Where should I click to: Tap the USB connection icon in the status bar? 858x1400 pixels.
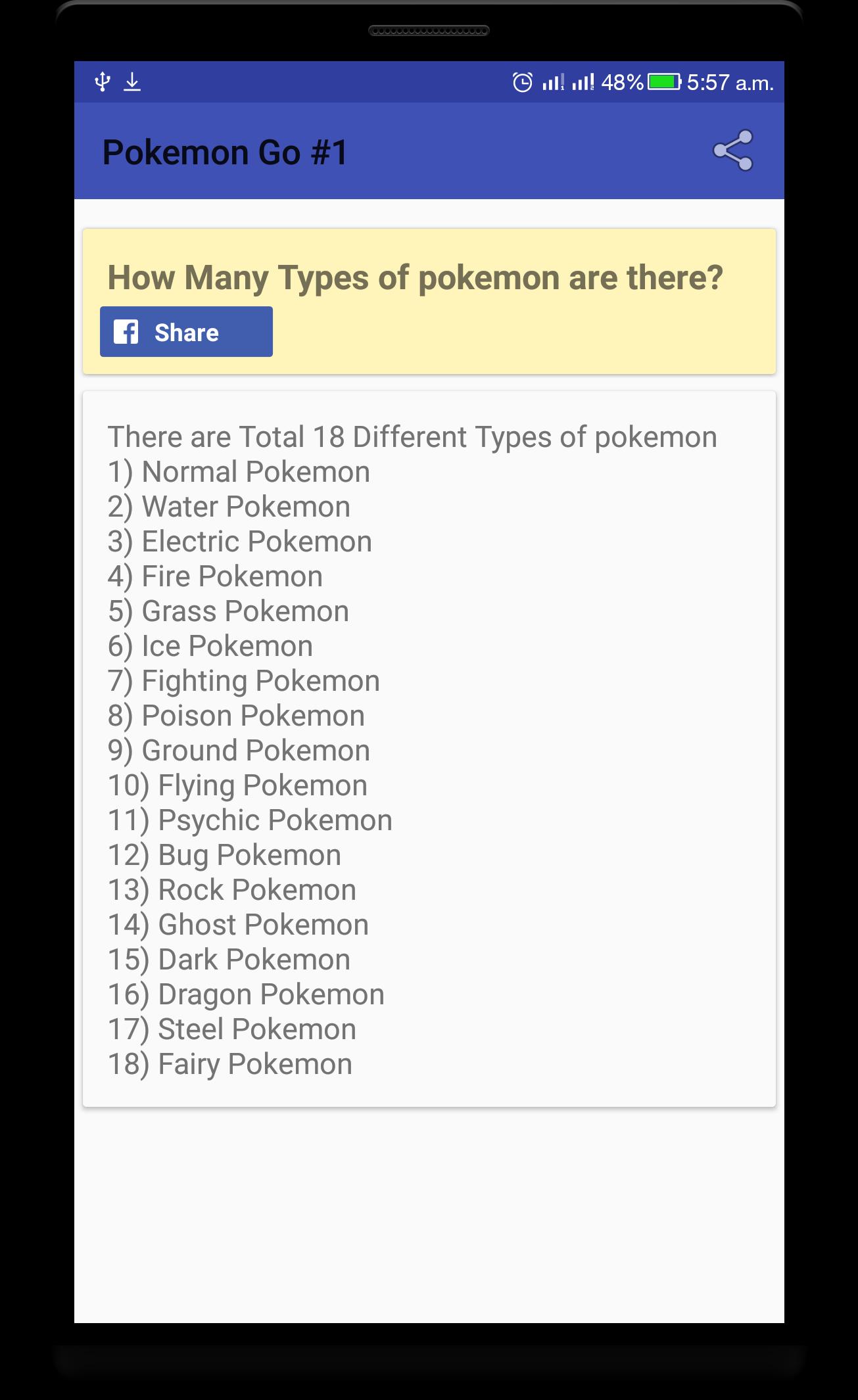[x=102, y=81]
